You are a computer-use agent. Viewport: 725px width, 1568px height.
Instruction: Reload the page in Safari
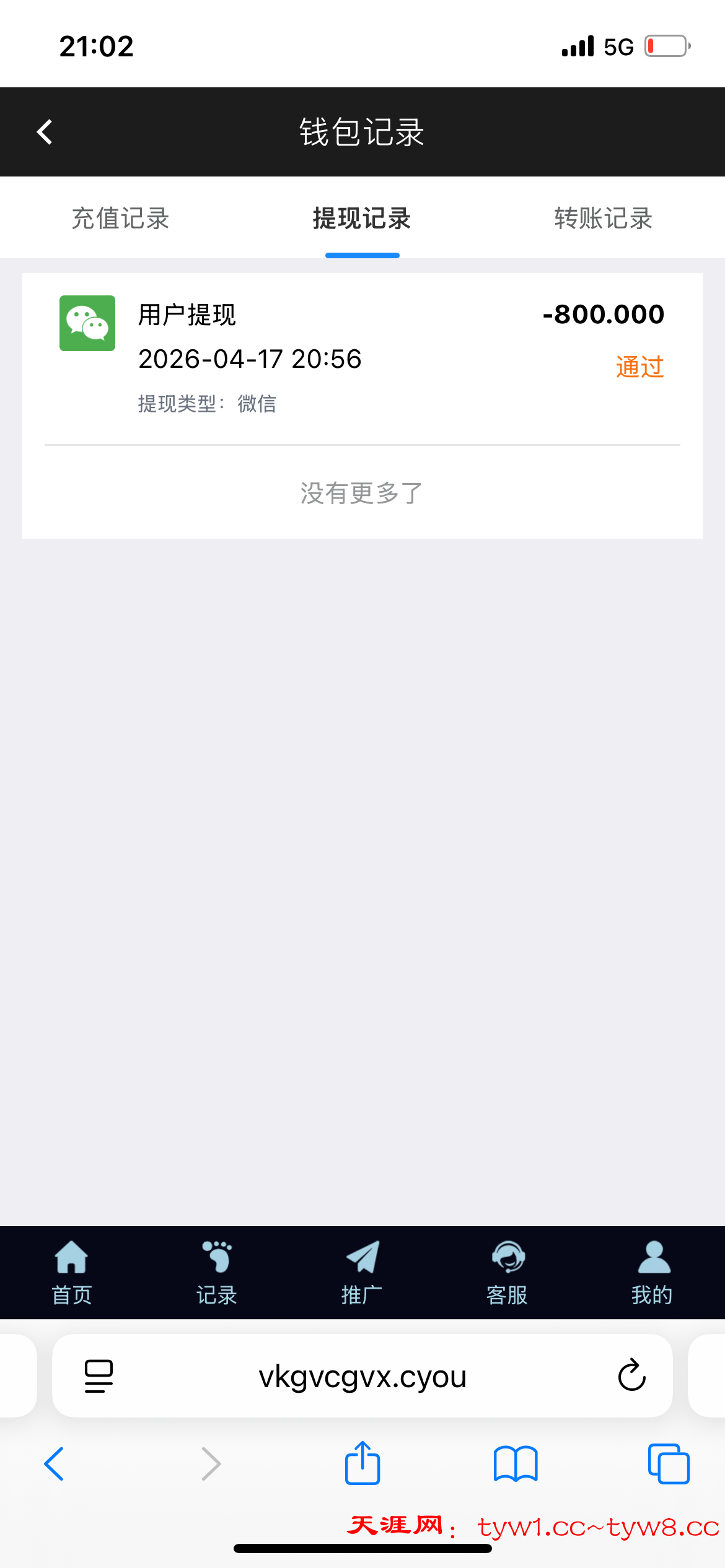tap(631, 1376)
